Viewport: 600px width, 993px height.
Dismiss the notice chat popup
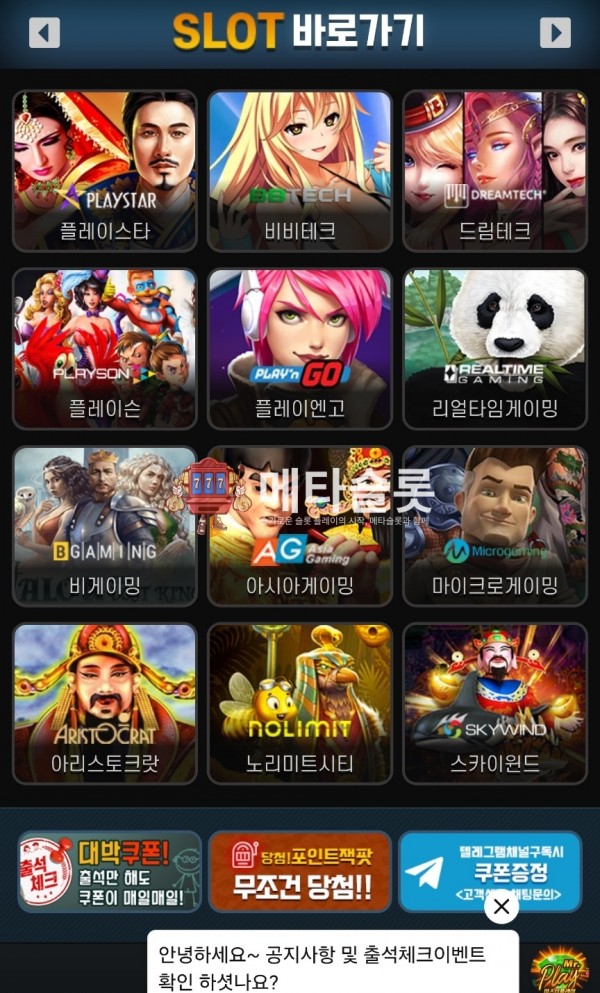[502, 907]
